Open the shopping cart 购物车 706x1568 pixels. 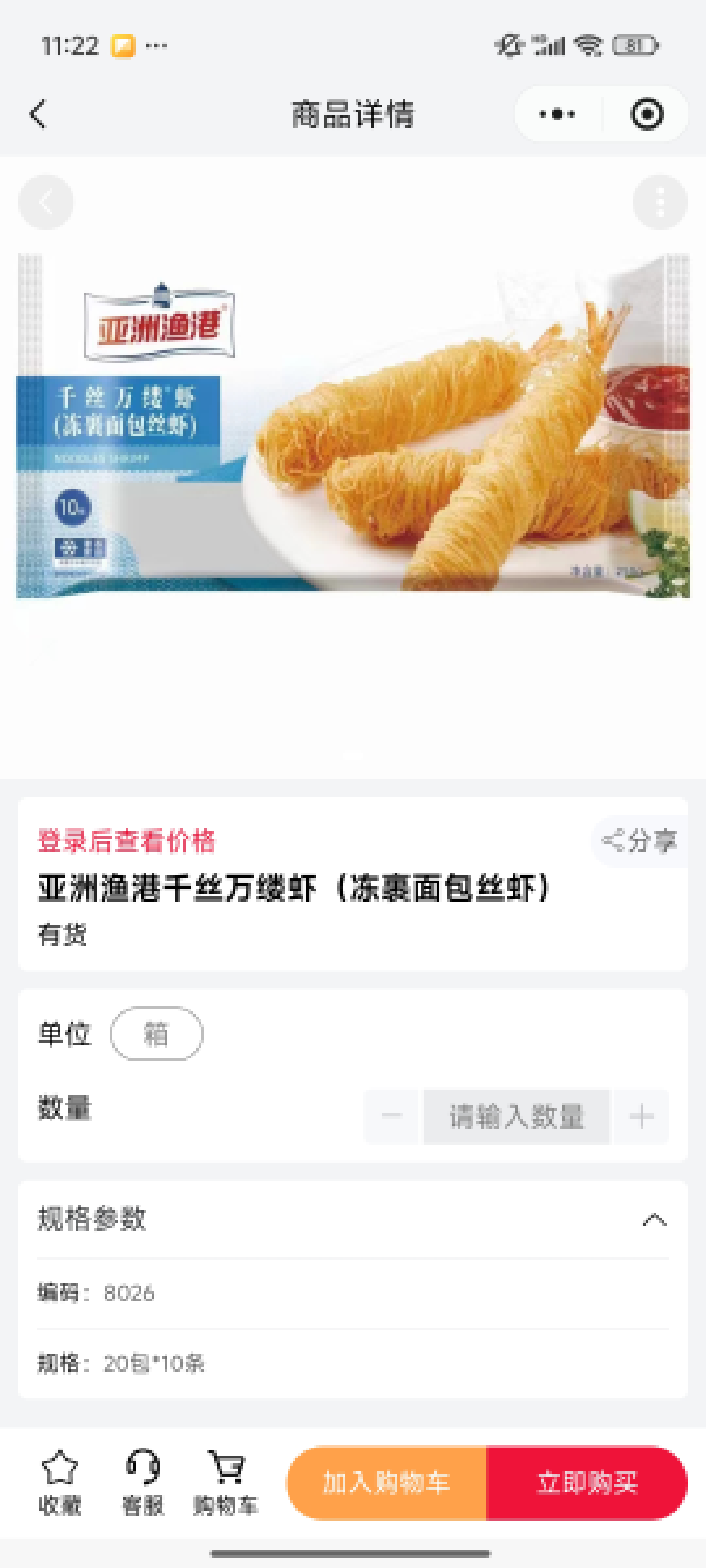tap(226, 1483)
